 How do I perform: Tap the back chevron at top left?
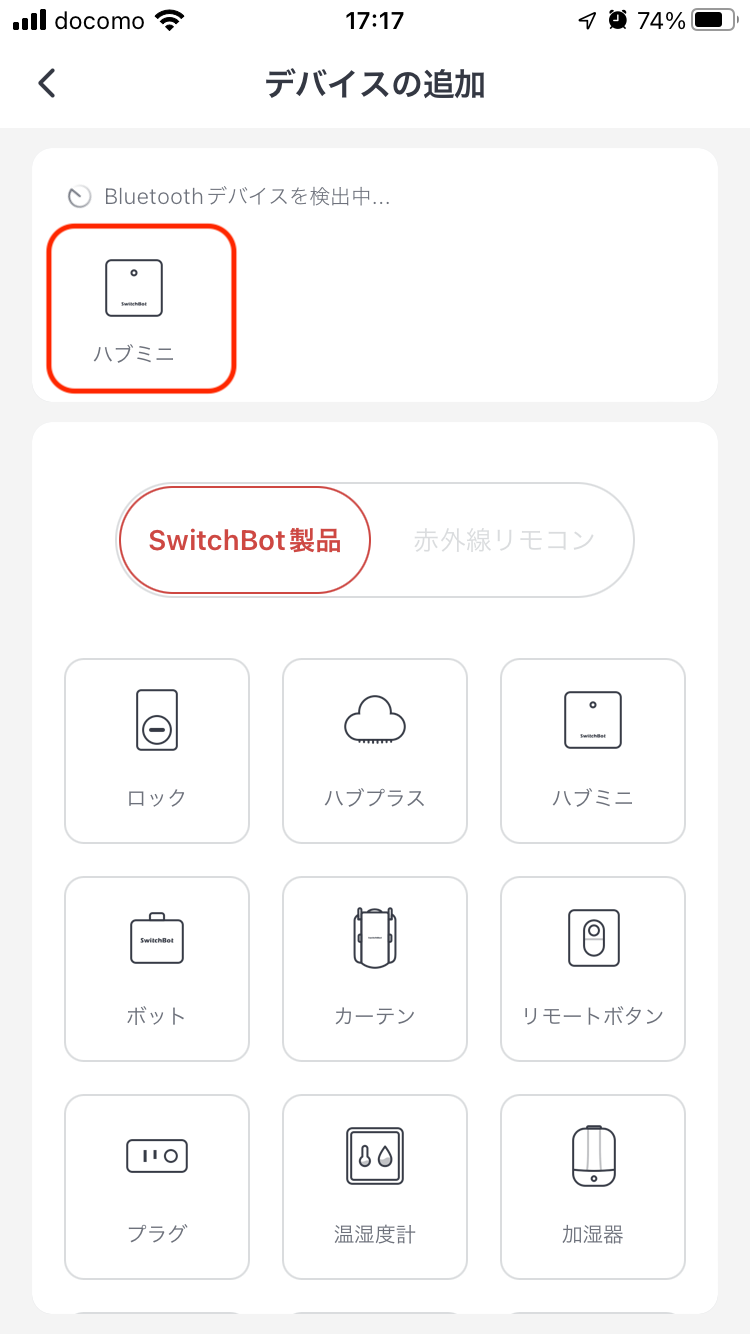tap(46, 83)
